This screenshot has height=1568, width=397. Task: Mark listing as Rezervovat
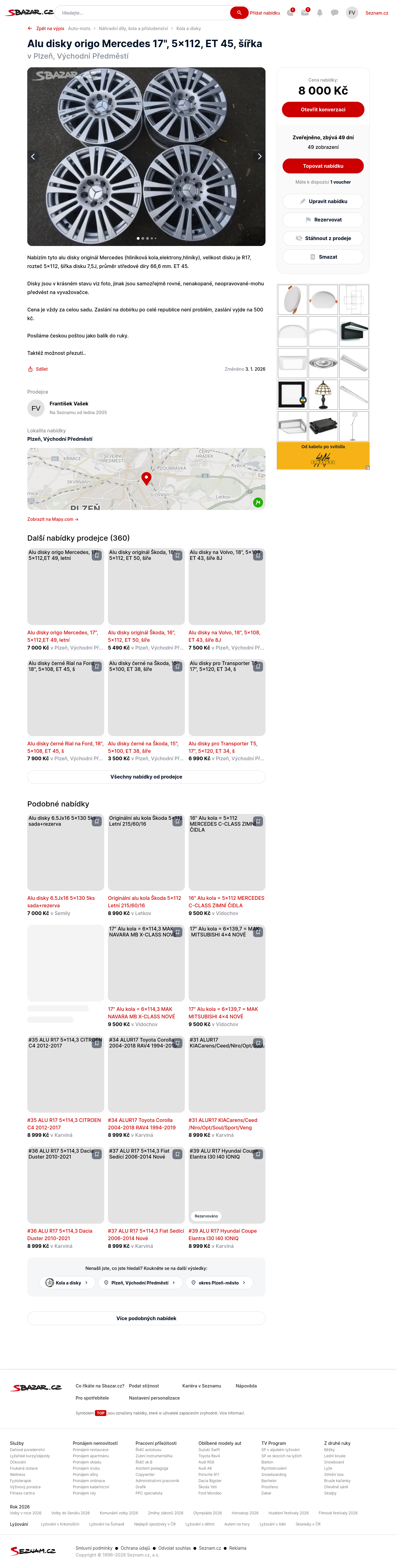pyautogui.click(x=323, y=220)
